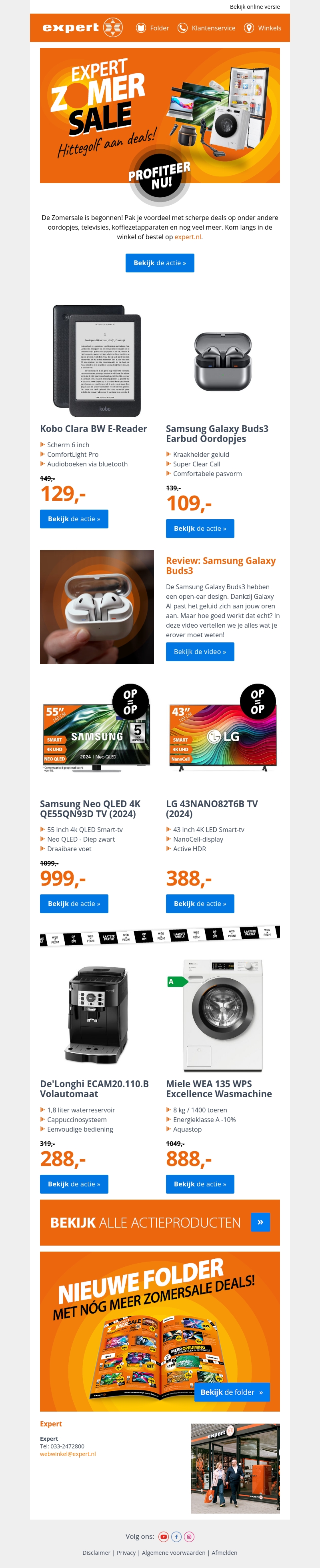Follow the expert.nl link
The width and height of the screenshot is (320, 1568).
188,237
